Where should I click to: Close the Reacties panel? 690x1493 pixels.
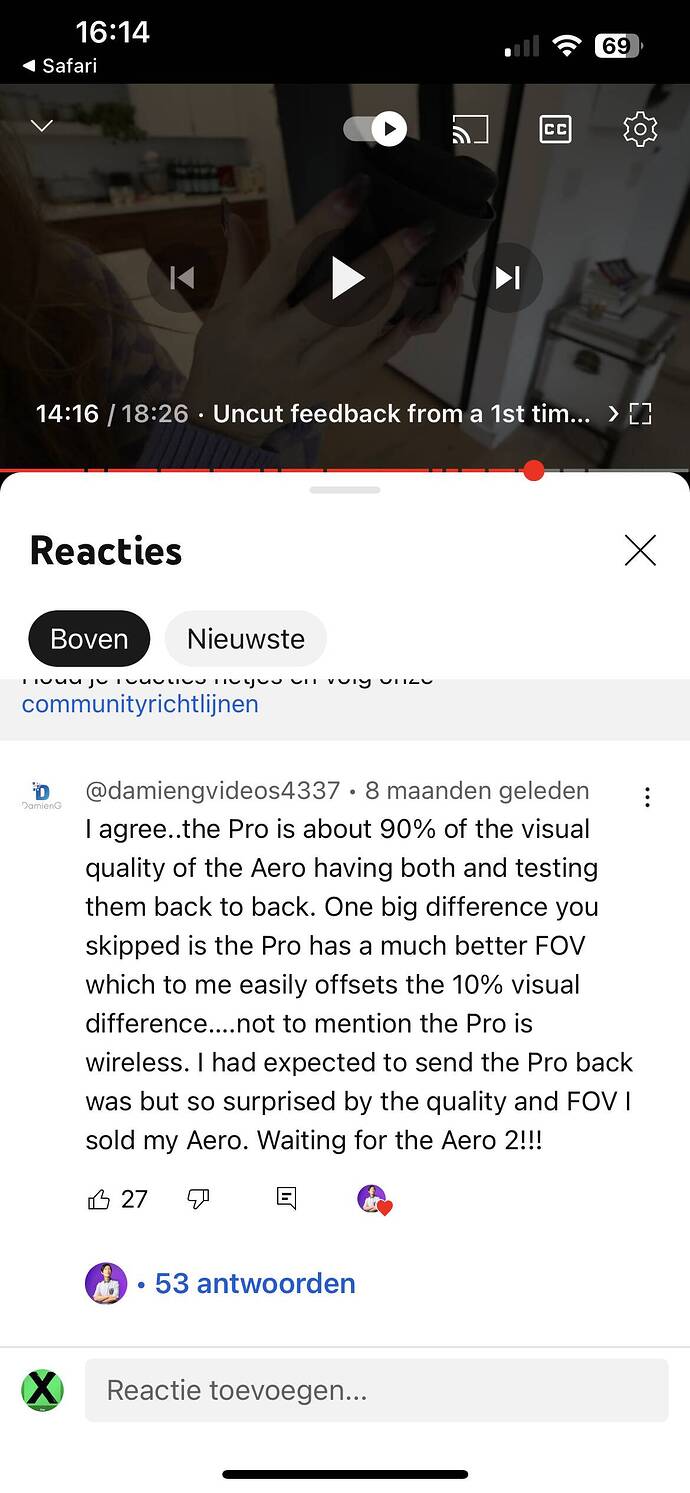click(640, 550)
